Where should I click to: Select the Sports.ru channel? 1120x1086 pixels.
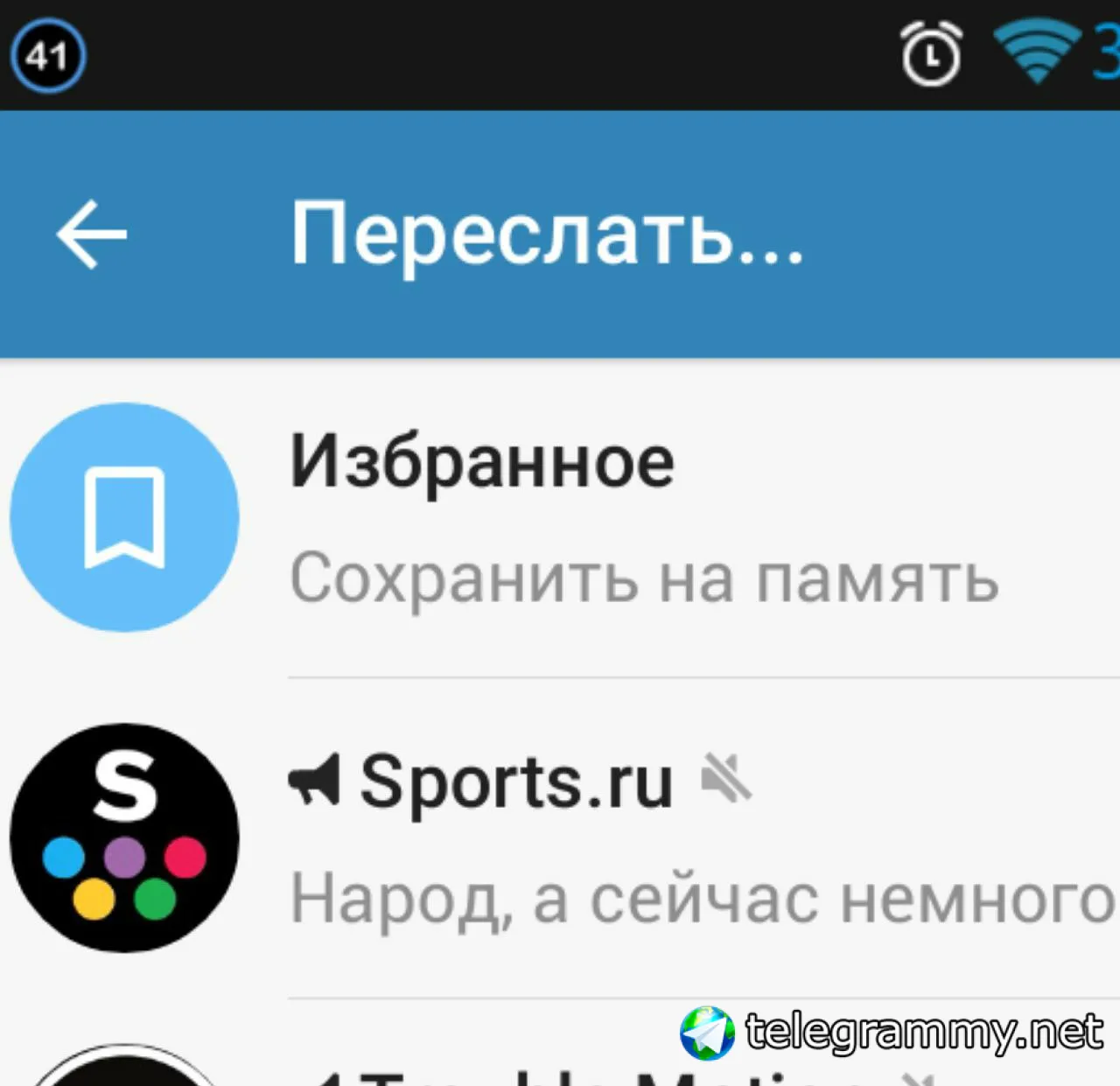pyautogui.click(x=560, y=838)
